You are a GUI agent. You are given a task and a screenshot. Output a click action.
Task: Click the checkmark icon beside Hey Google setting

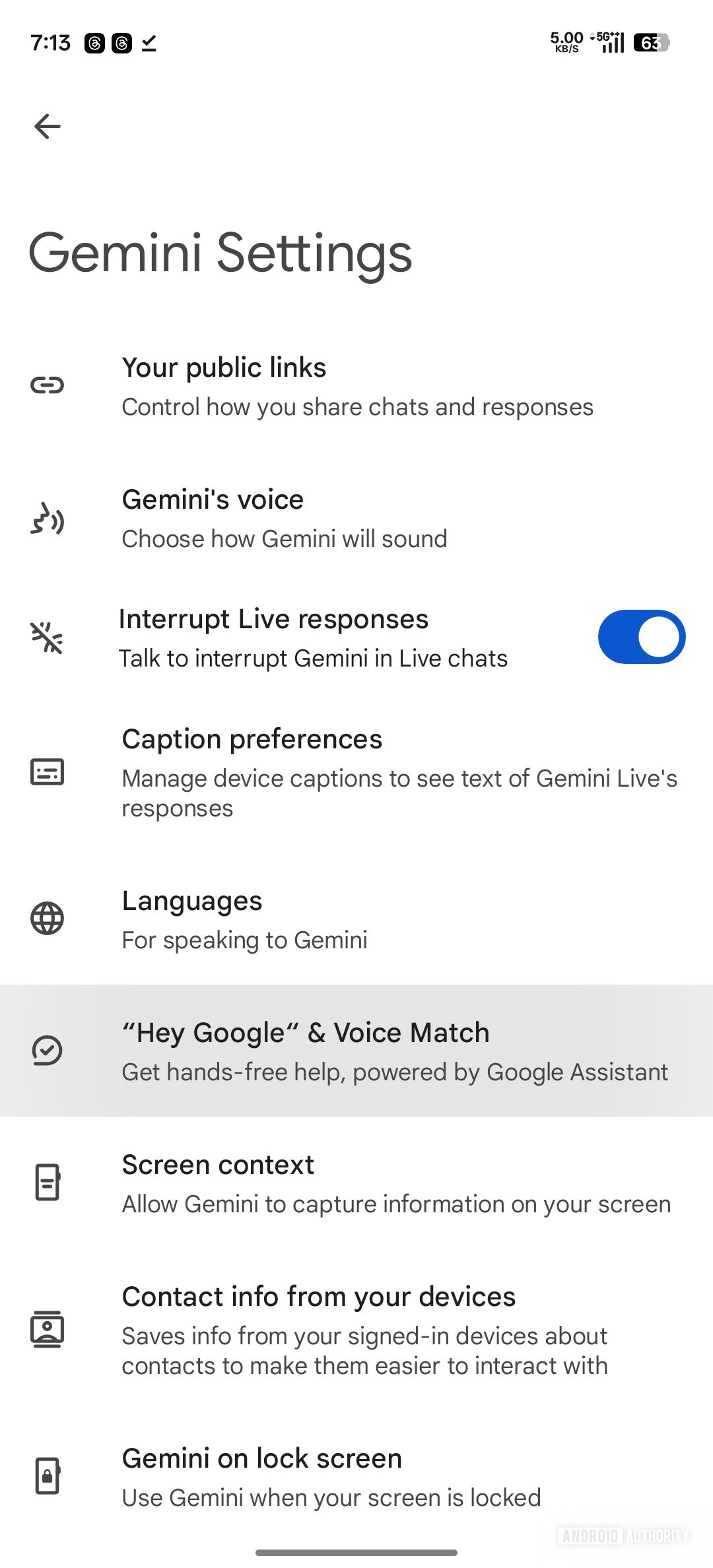click(48, 1051)
